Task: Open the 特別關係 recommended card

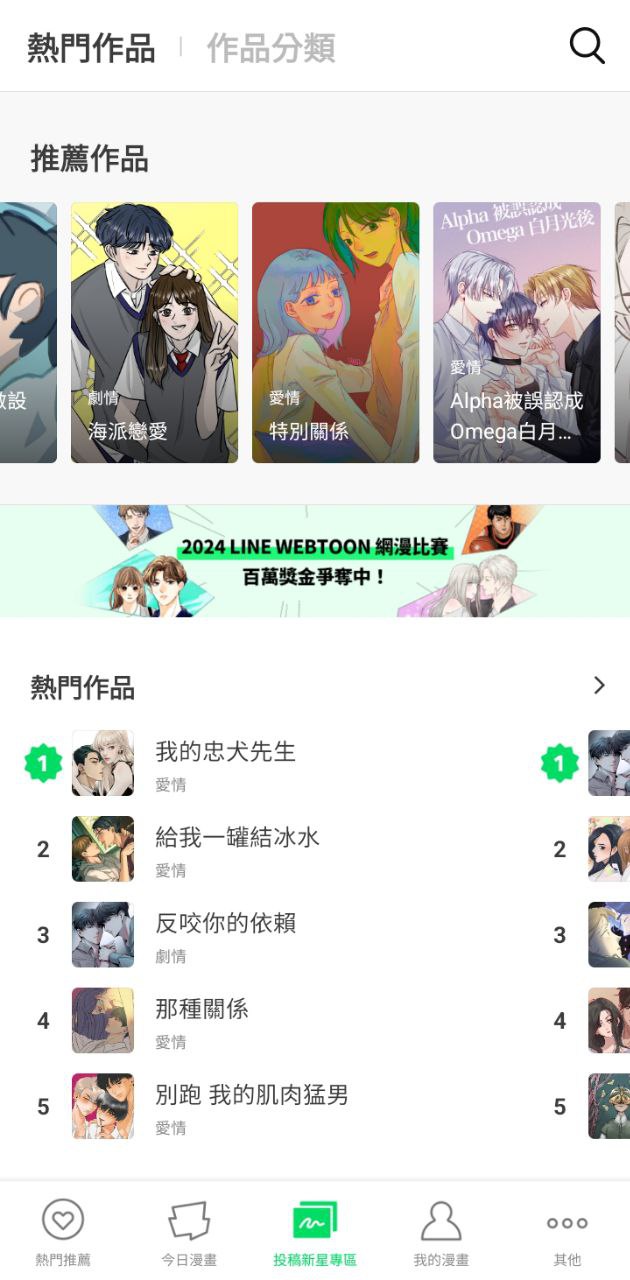Action: click(335, 333)
